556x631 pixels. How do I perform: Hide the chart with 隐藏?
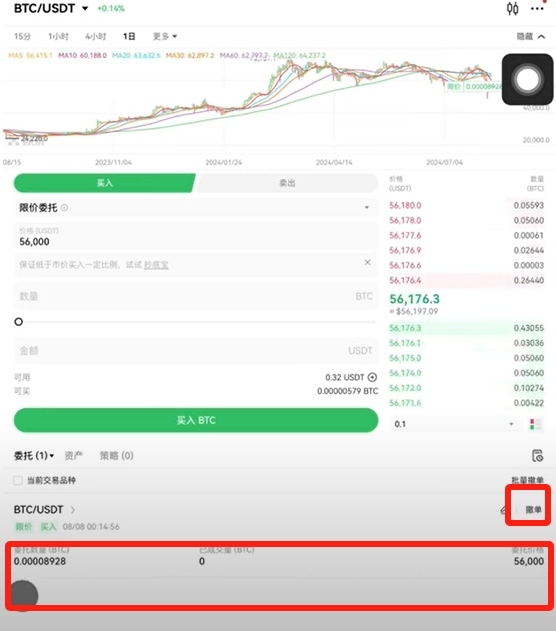[531, 37]
